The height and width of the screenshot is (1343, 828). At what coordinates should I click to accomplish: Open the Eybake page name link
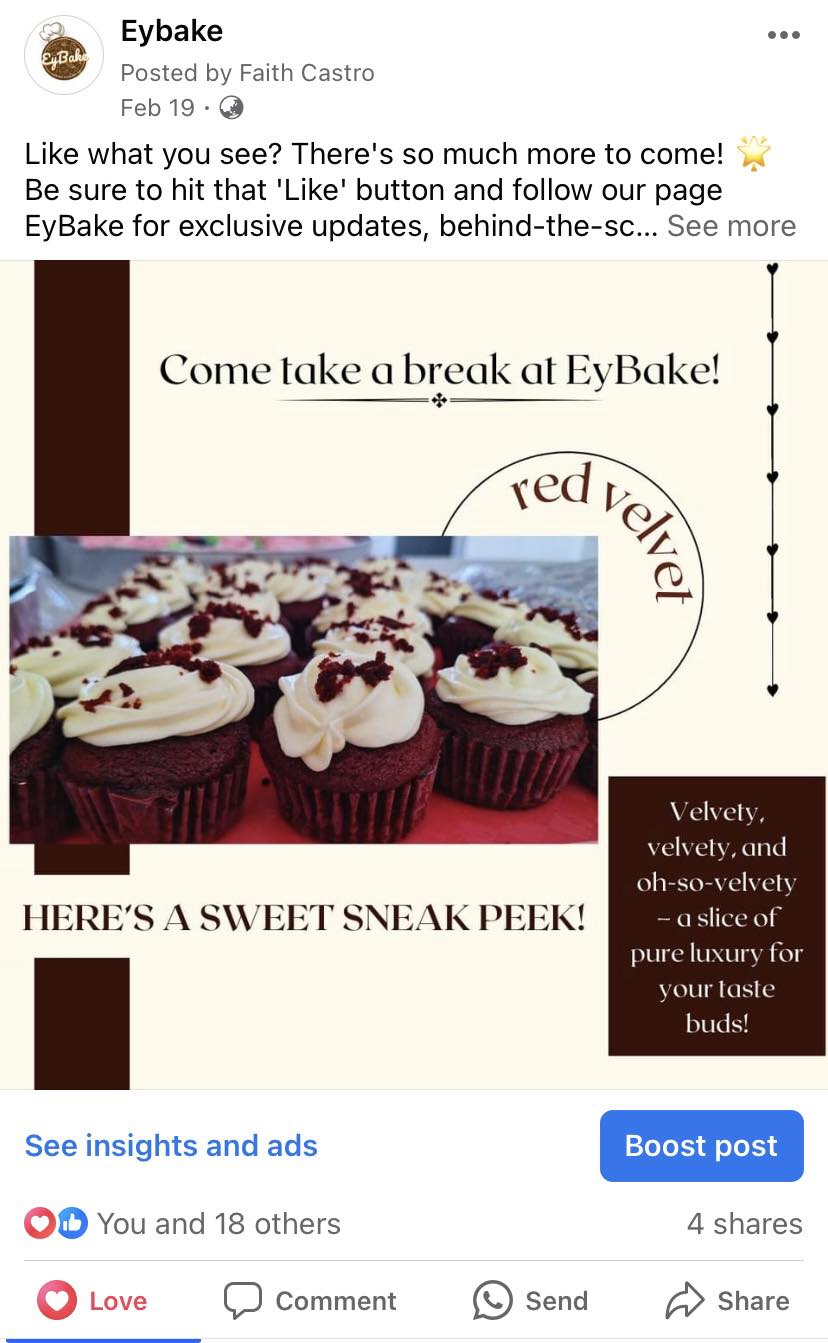tap(171, 31)
